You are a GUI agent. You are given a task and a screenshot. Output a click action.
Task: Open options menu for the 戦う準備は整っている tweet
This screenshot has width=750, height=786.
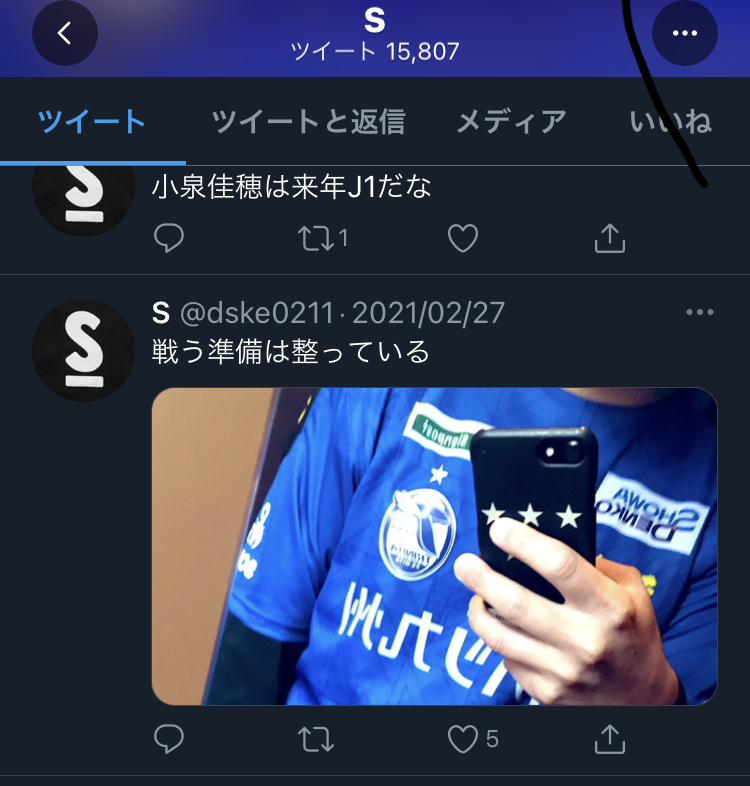point(700,313)
